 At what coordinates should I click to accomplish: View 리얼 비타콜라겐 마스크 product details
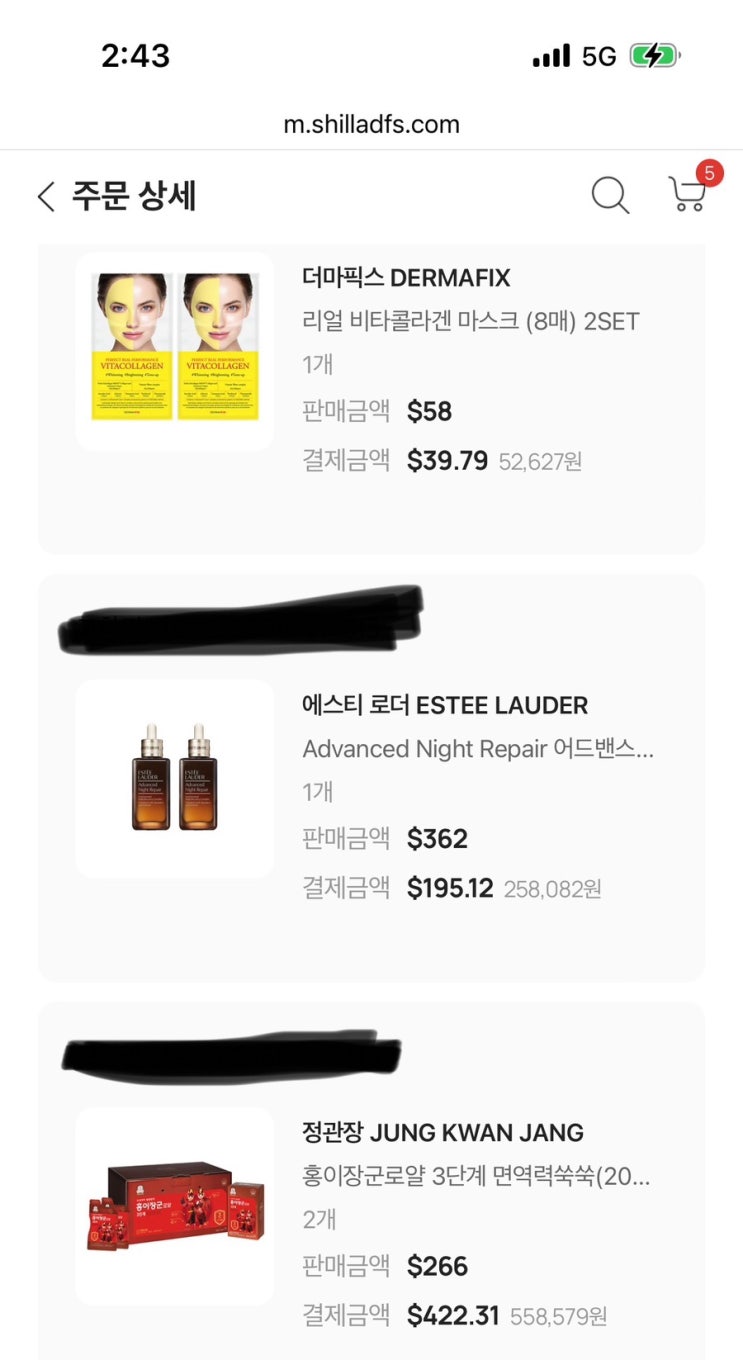(x=470, y=322)
